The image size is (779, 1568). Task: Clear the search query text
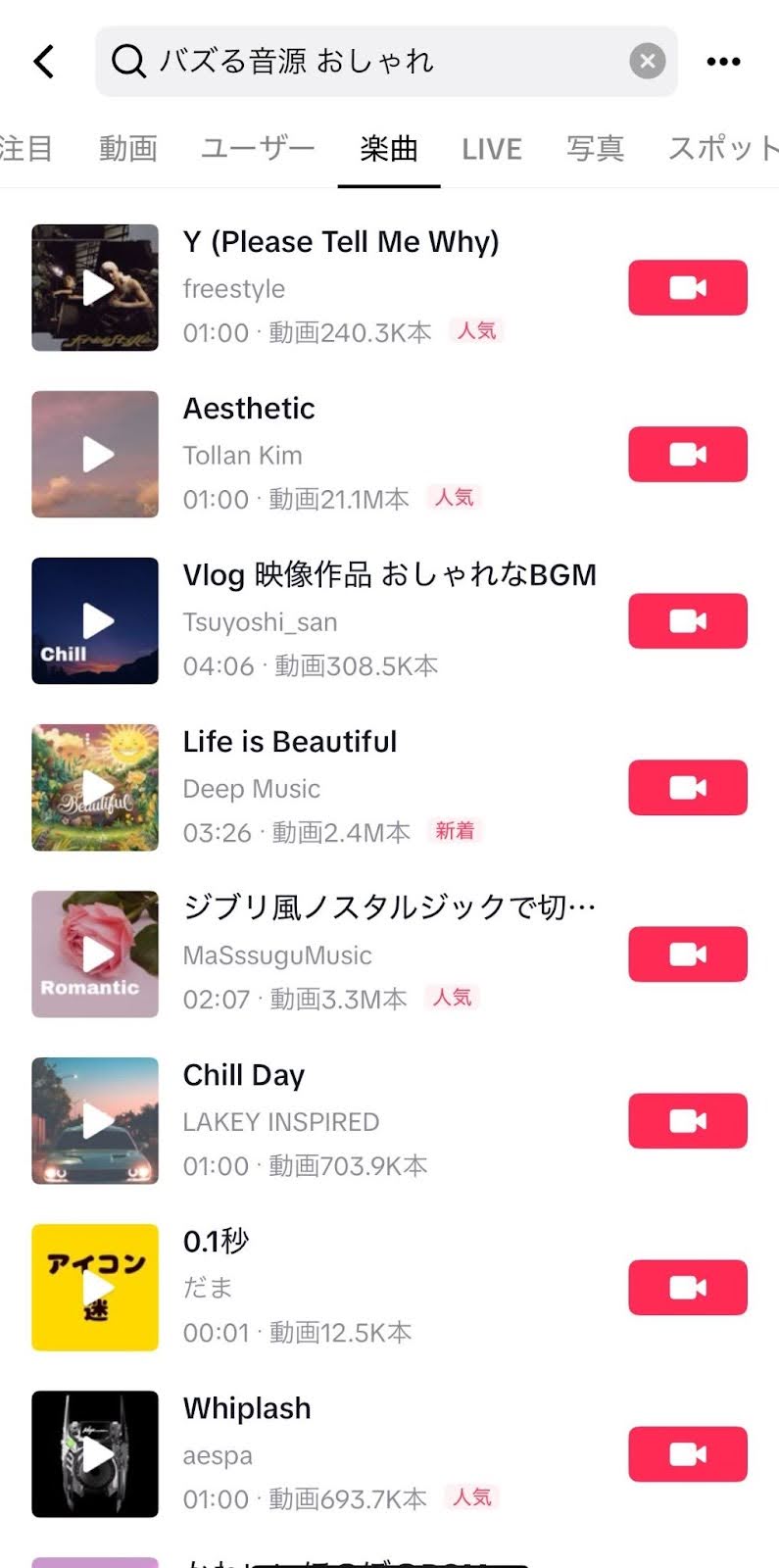647,62
